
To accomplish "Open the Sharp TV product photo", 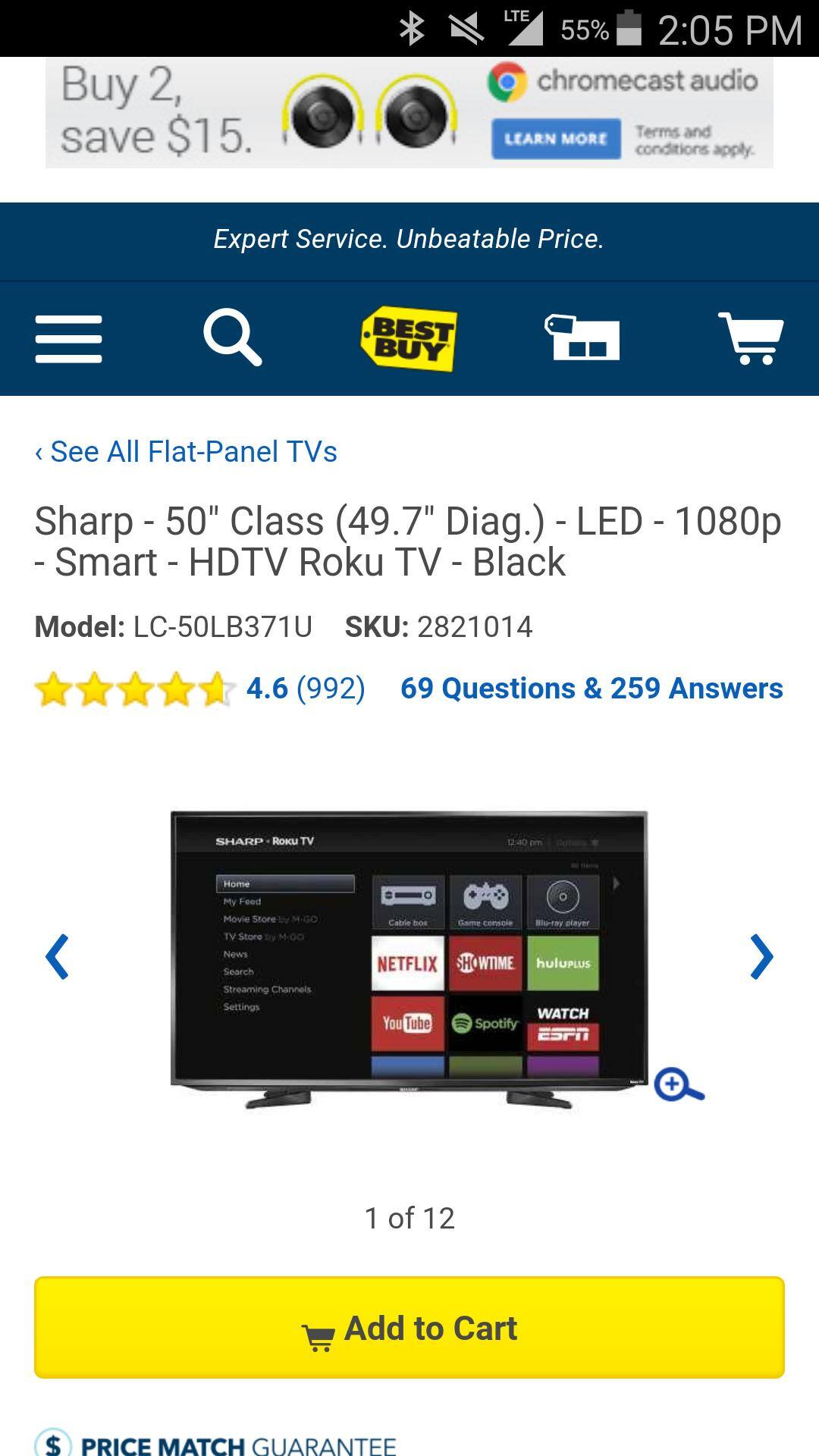I will (x=409, y=959).
